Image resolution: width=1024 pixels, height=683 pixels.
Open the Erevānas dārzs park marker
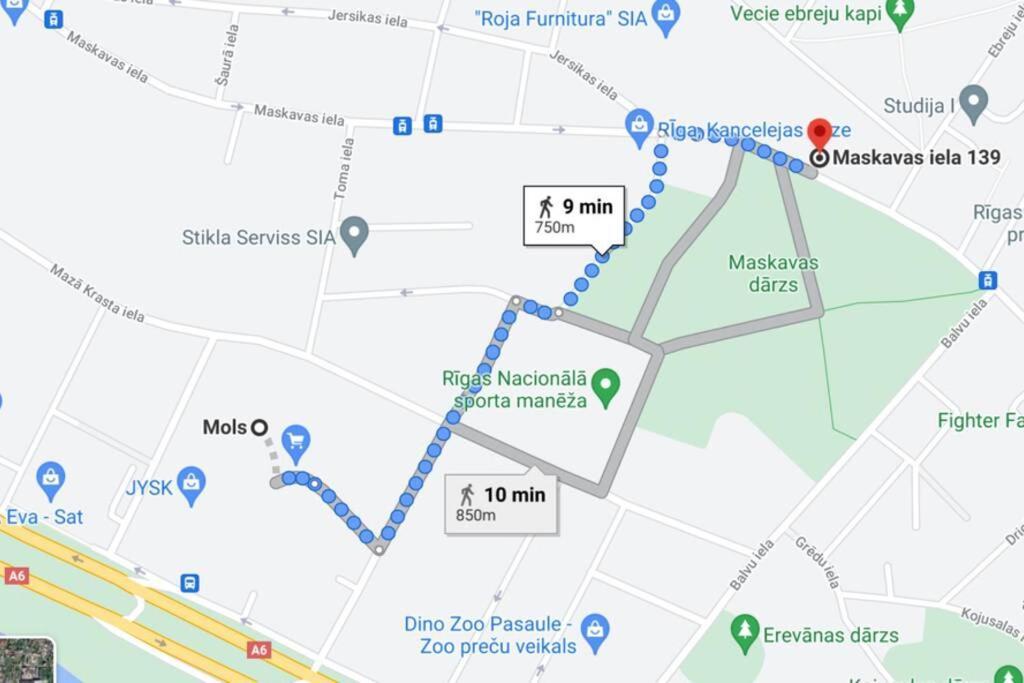pyautogui.click(x=744, y=633)
